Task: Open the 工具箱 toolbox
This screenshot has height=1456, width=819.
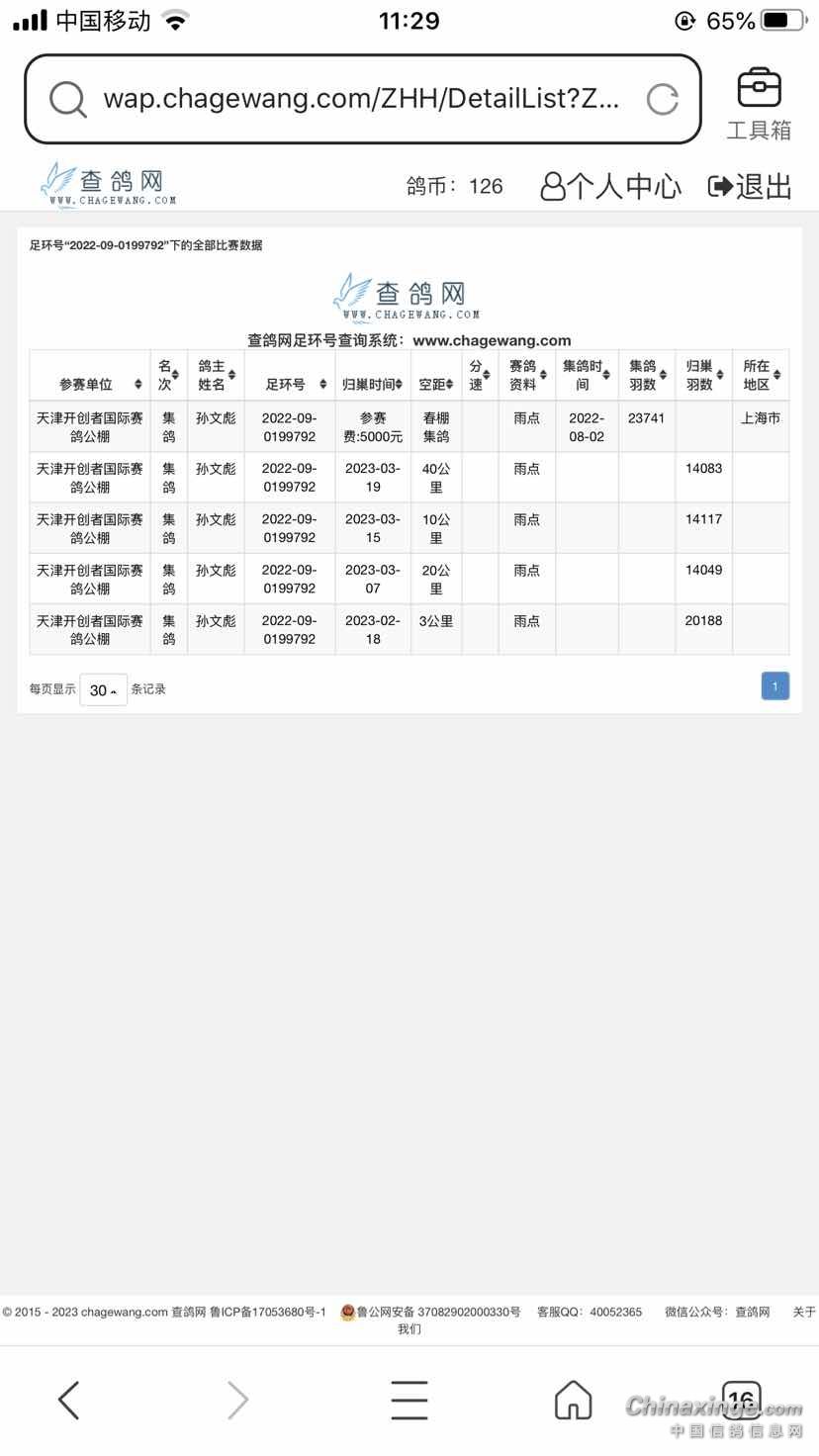Action: tap(759, 104)
